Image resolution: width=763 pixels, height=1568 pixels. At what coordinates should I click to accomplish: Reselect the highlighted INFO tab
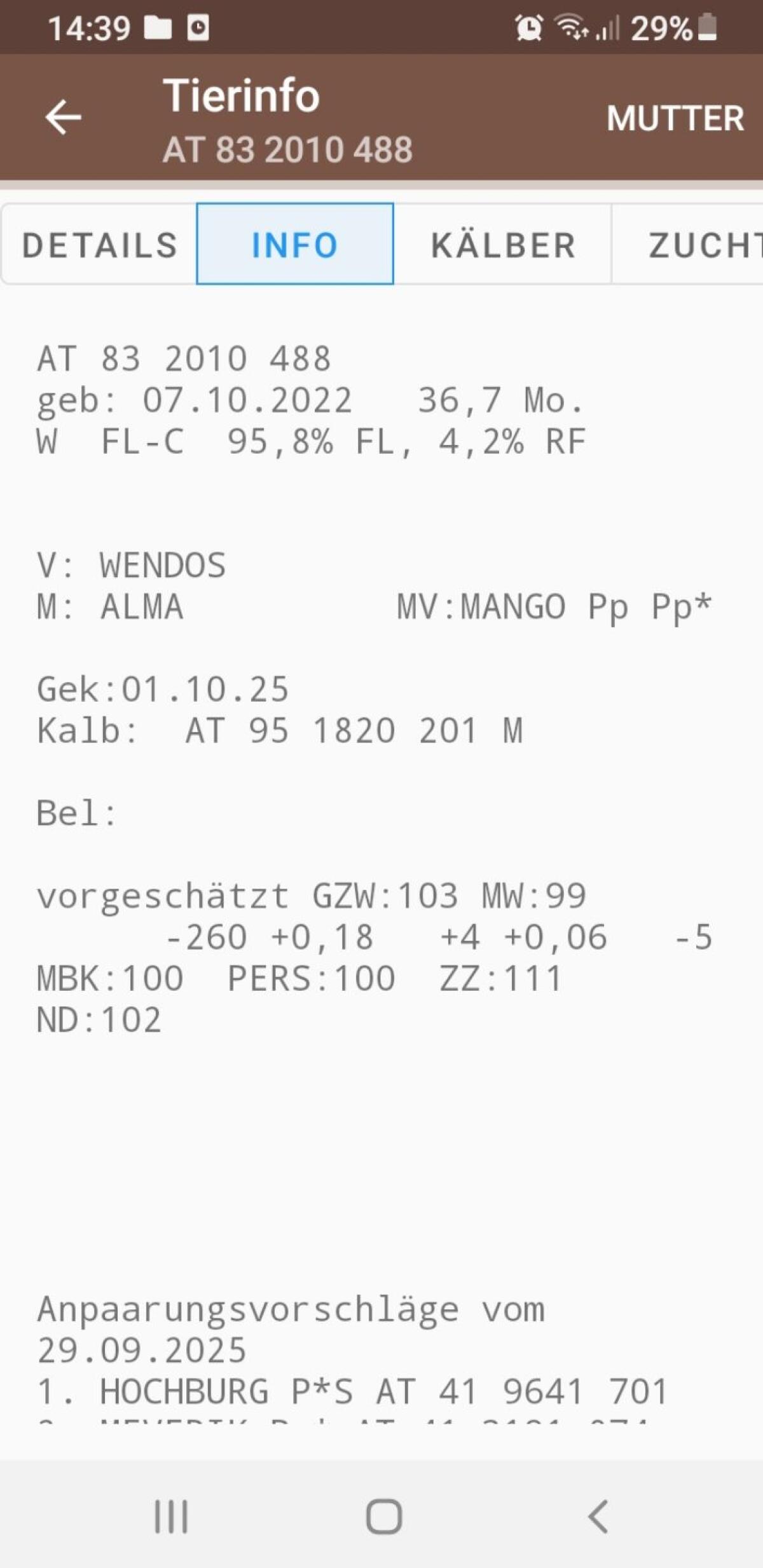click(294, 245)
